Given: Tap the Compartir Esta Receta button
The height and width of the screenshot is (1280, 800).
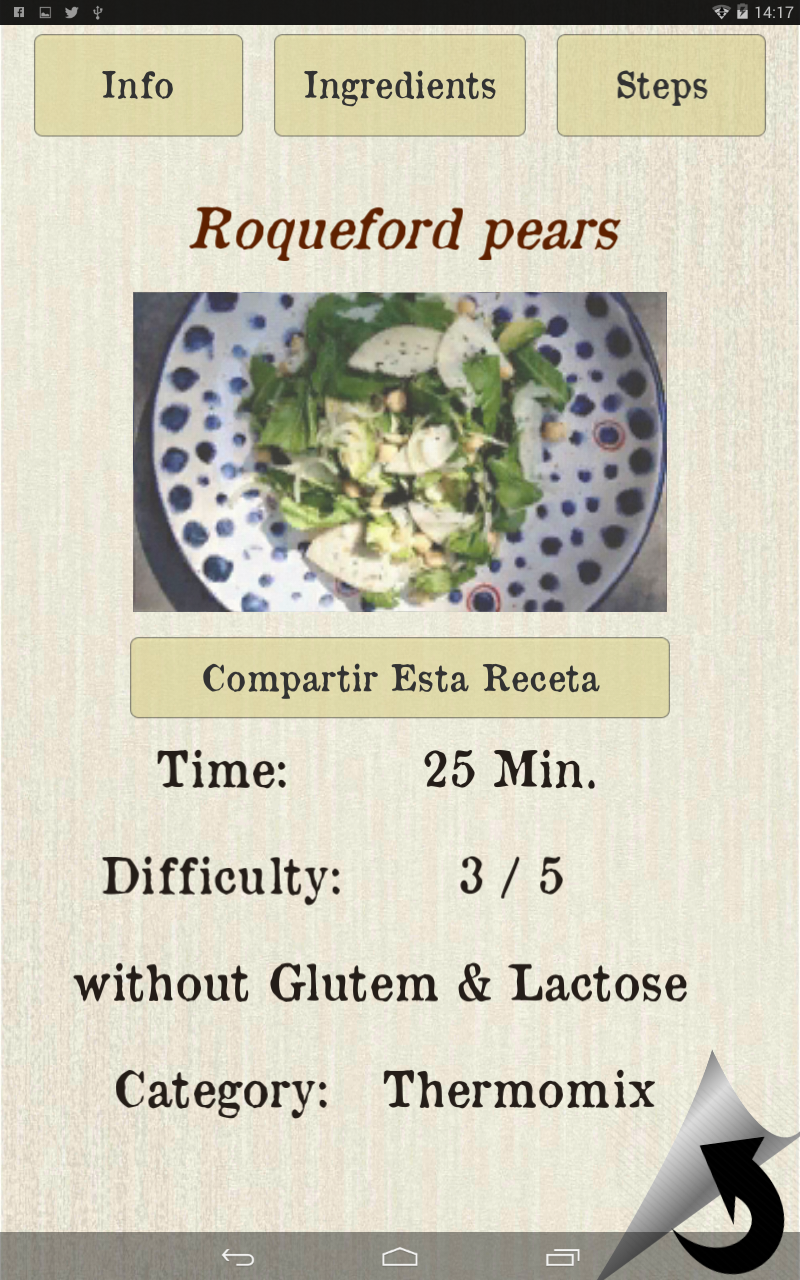Looking at the screenshot, I should tap(400, 678).
